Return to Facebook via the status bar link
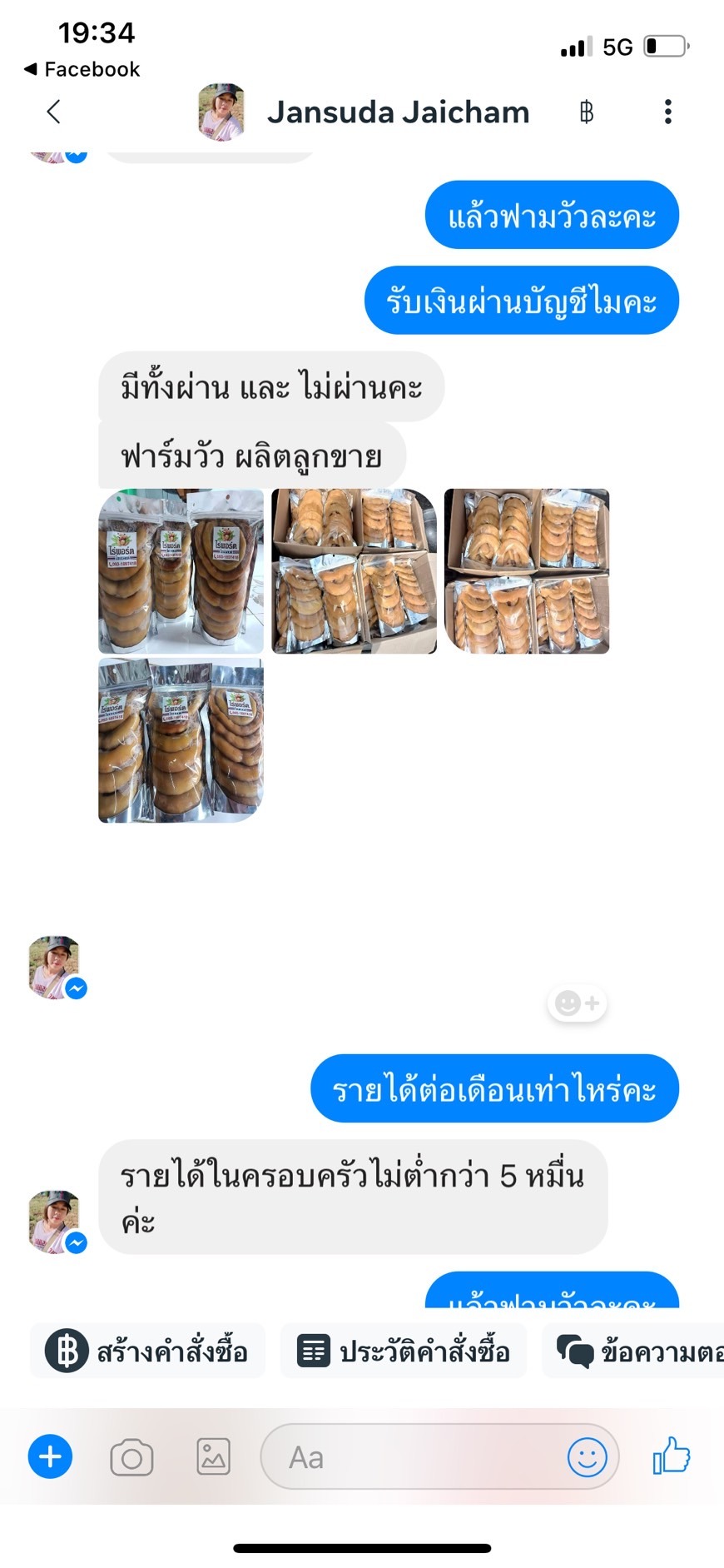 (82, 69)
